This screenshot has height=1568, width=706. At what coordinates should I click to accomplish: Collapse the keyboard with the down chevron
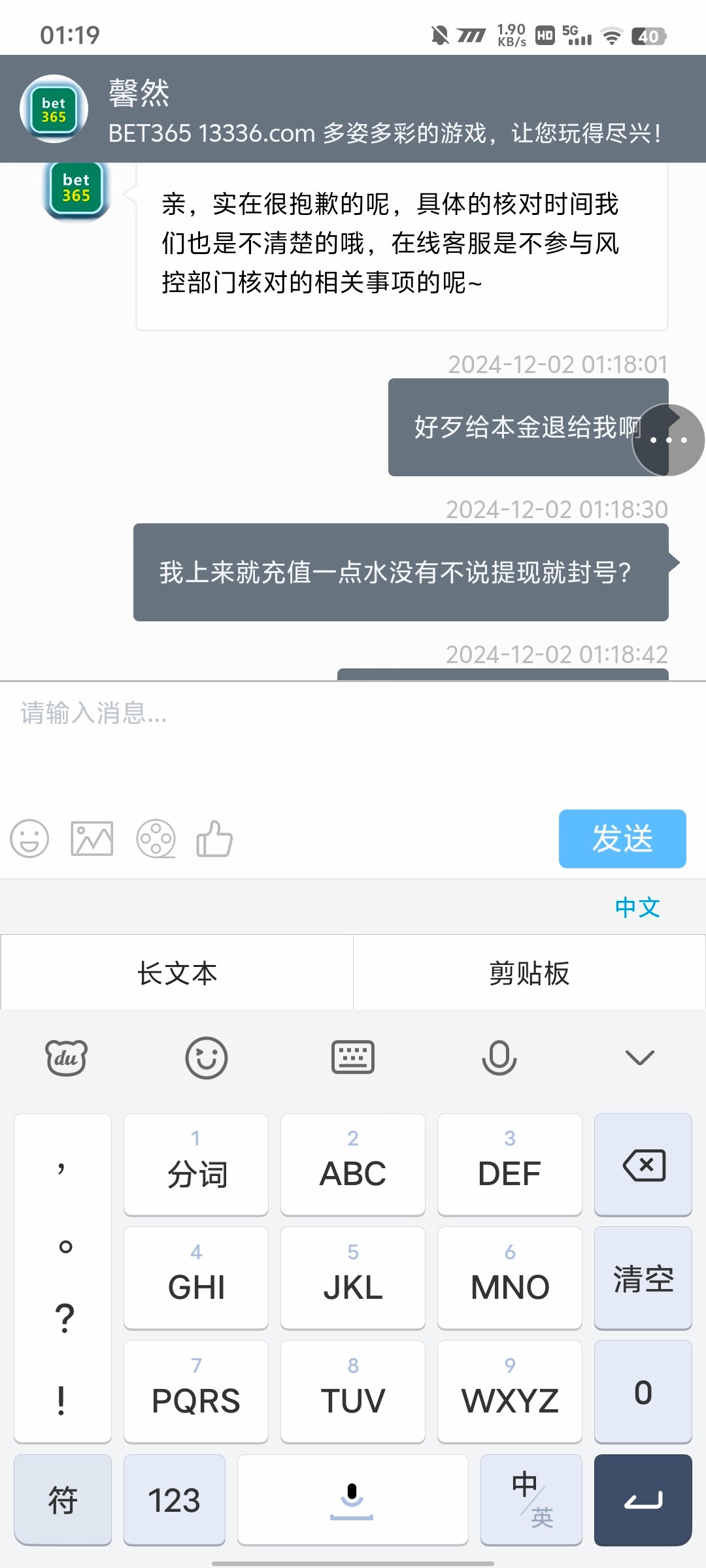pos(639,1057)
